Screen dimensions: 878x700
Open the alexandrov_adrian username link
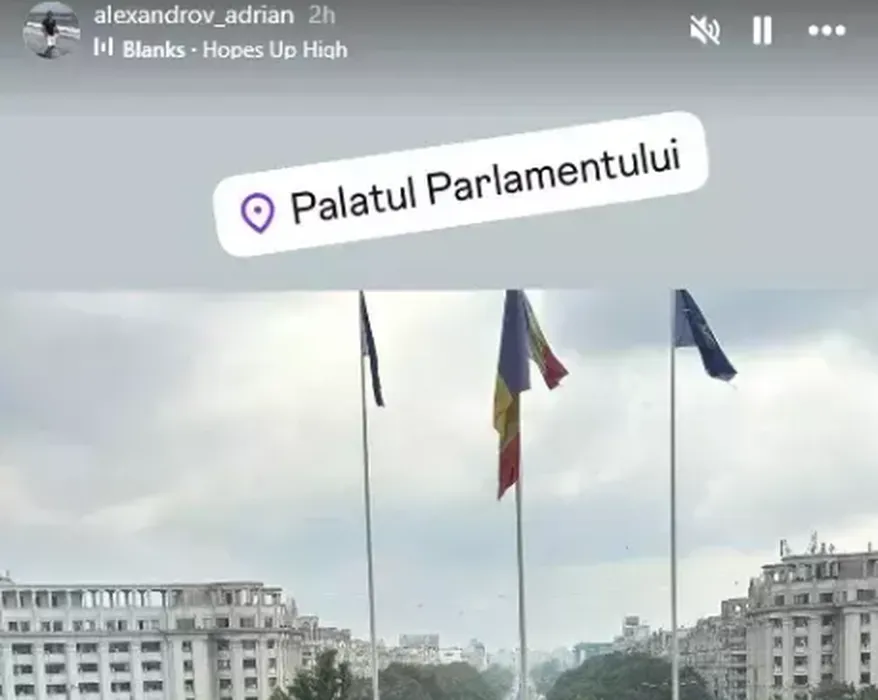coord(193,15)
